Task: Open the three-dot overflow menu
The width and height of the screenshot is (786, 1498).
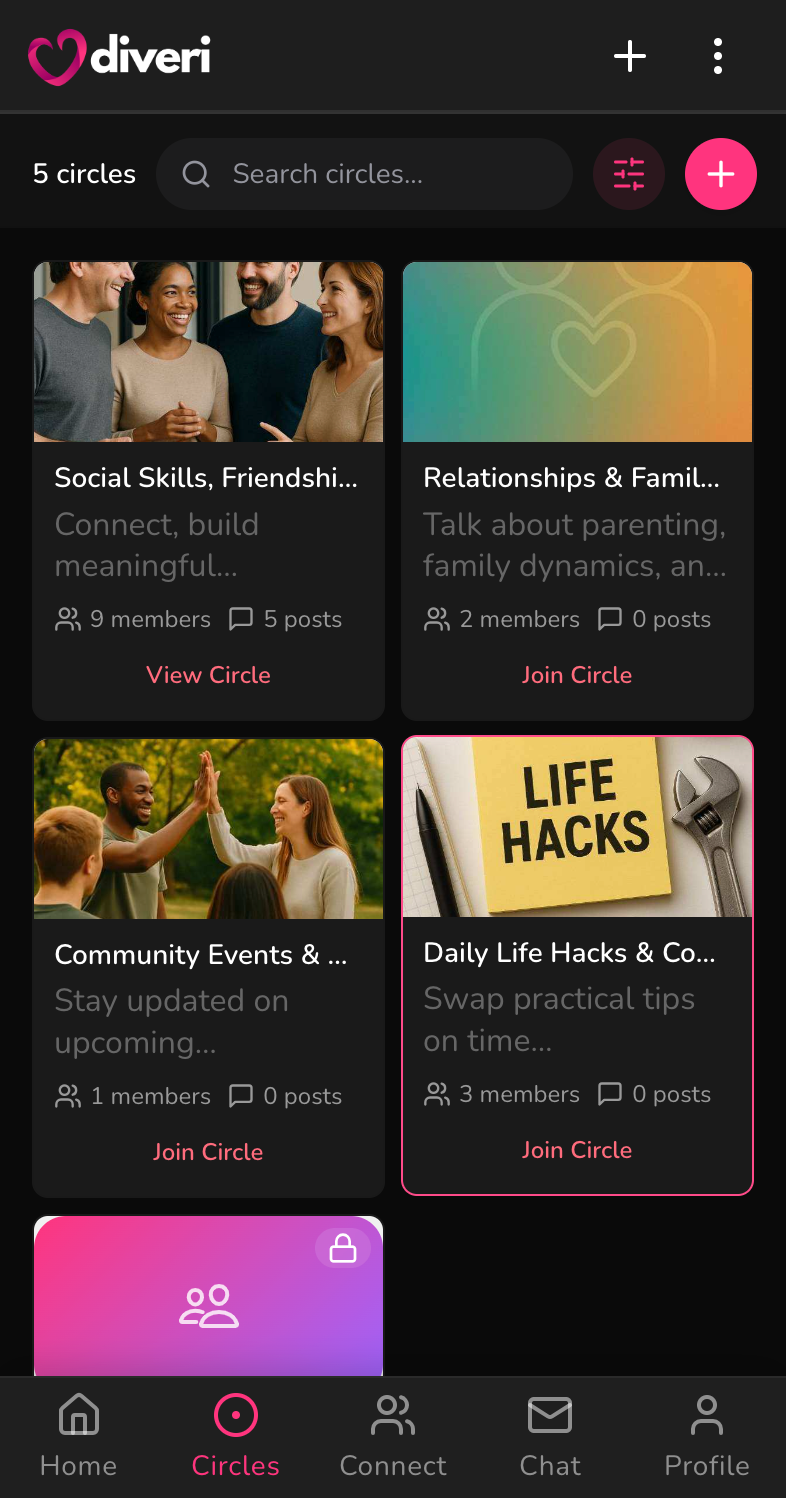Action: click(x=718, y=56)
